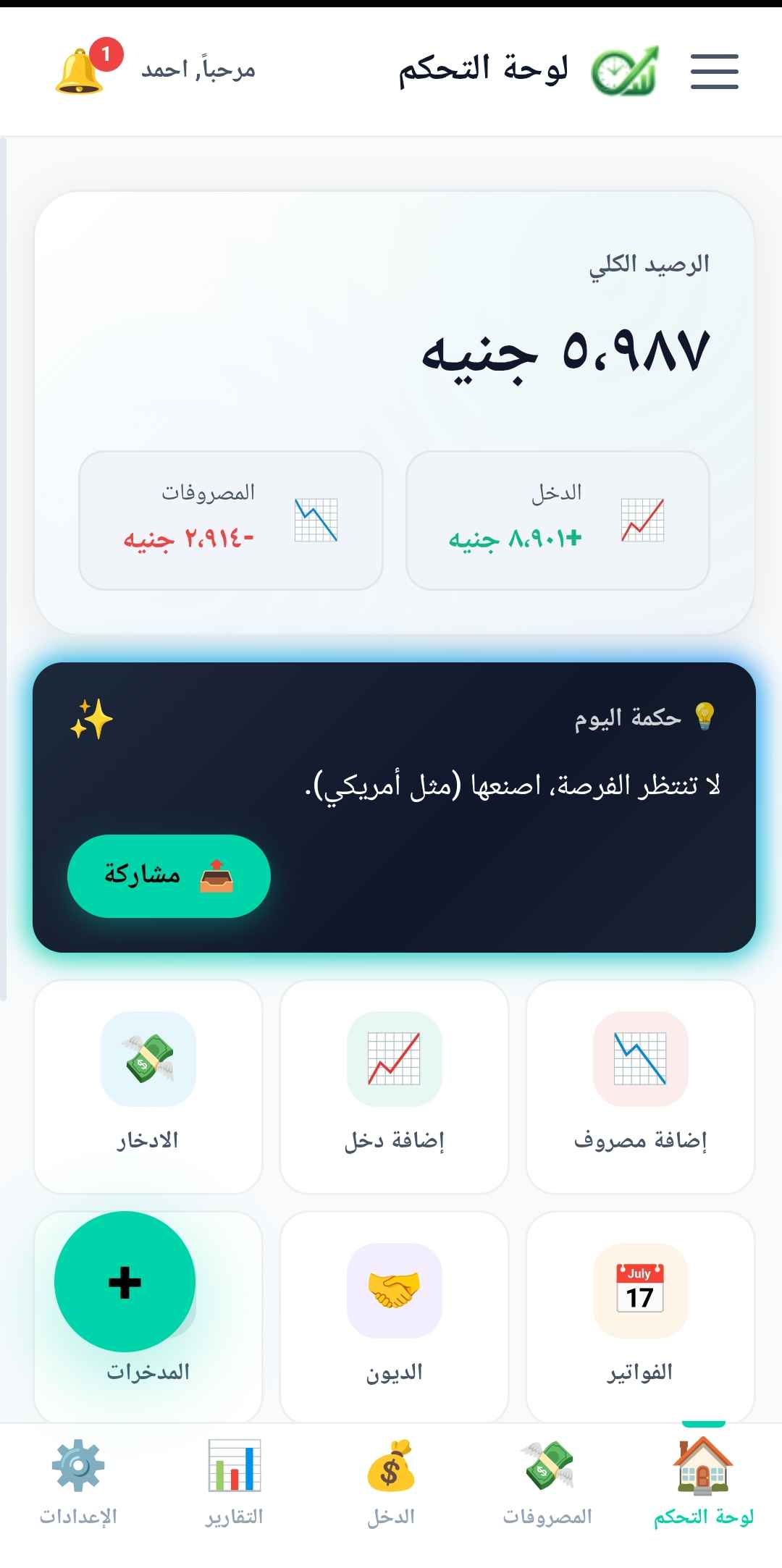This screenshot has width=782, height=1568.
Task: Select the money bag icon for الدخل
Action: [392, 1471]
